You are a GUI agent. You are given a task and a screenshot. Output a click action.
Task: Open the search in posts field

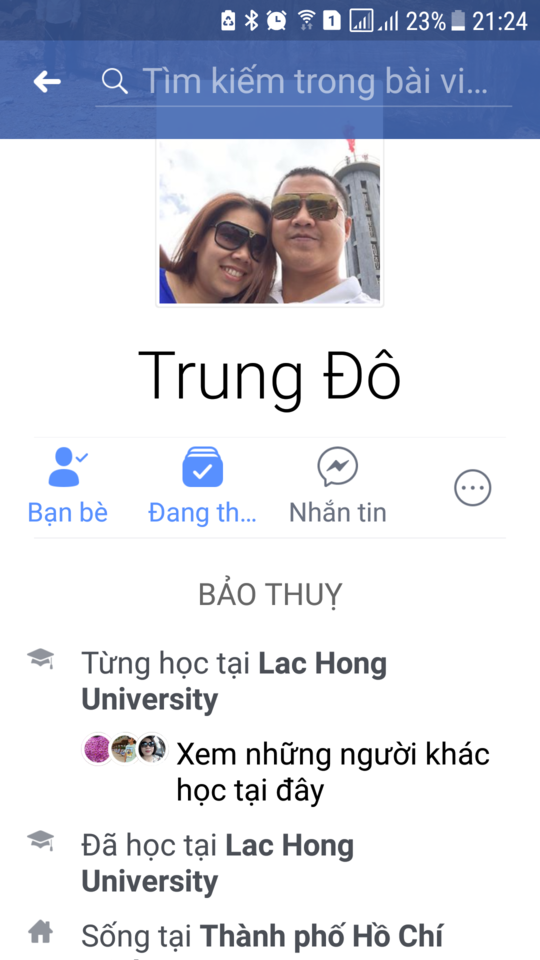[304, 81]
